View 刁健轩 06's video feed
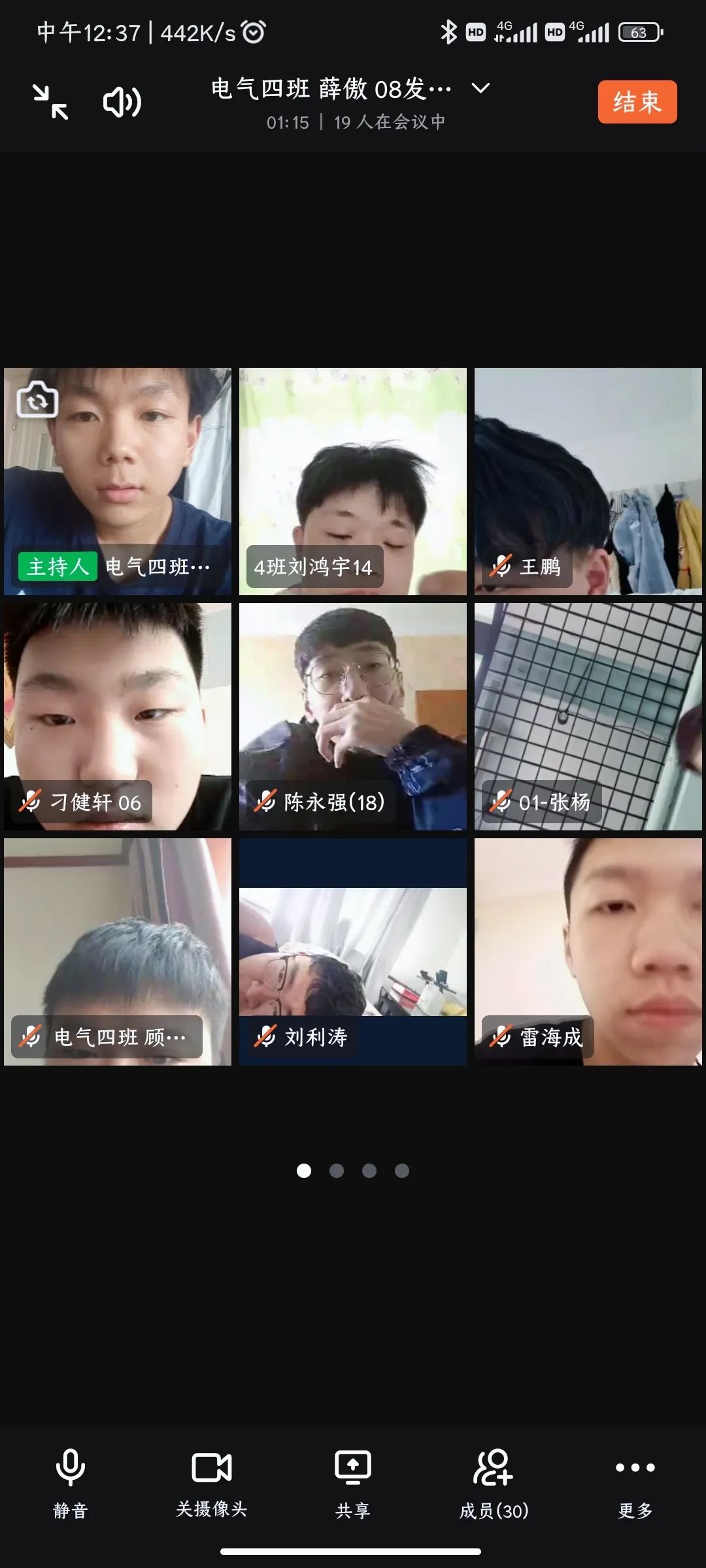 tap(118, 717)
